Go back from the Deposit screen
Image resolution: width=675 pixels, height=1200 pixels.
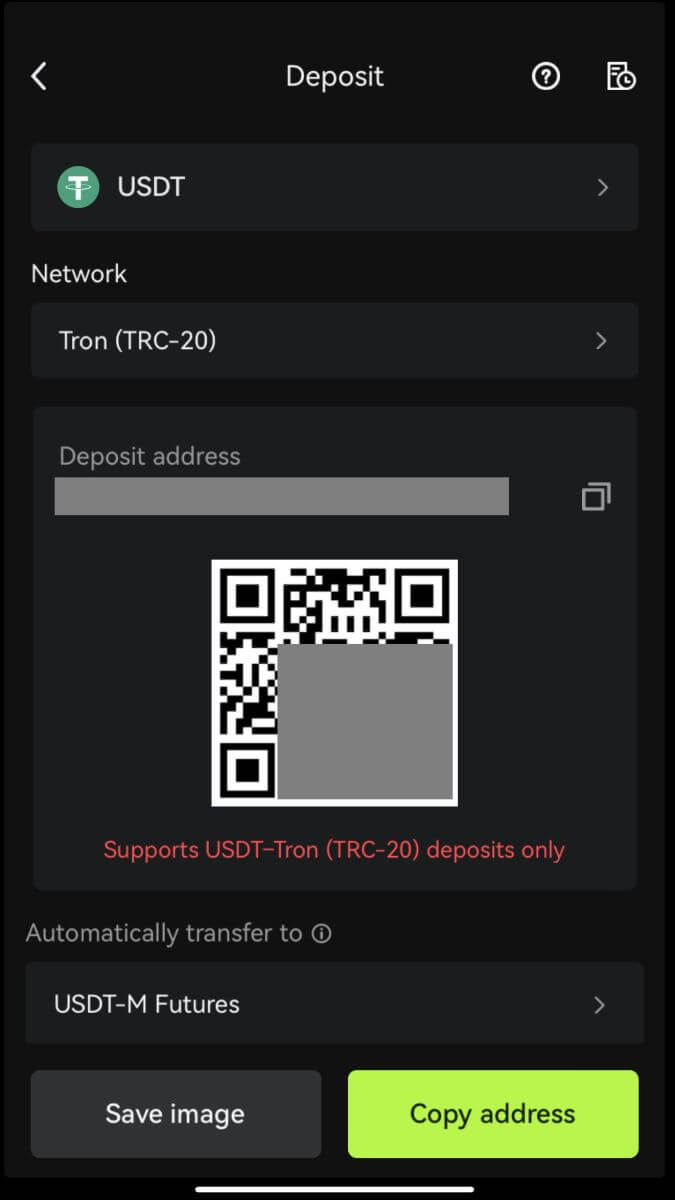(39, 76)
